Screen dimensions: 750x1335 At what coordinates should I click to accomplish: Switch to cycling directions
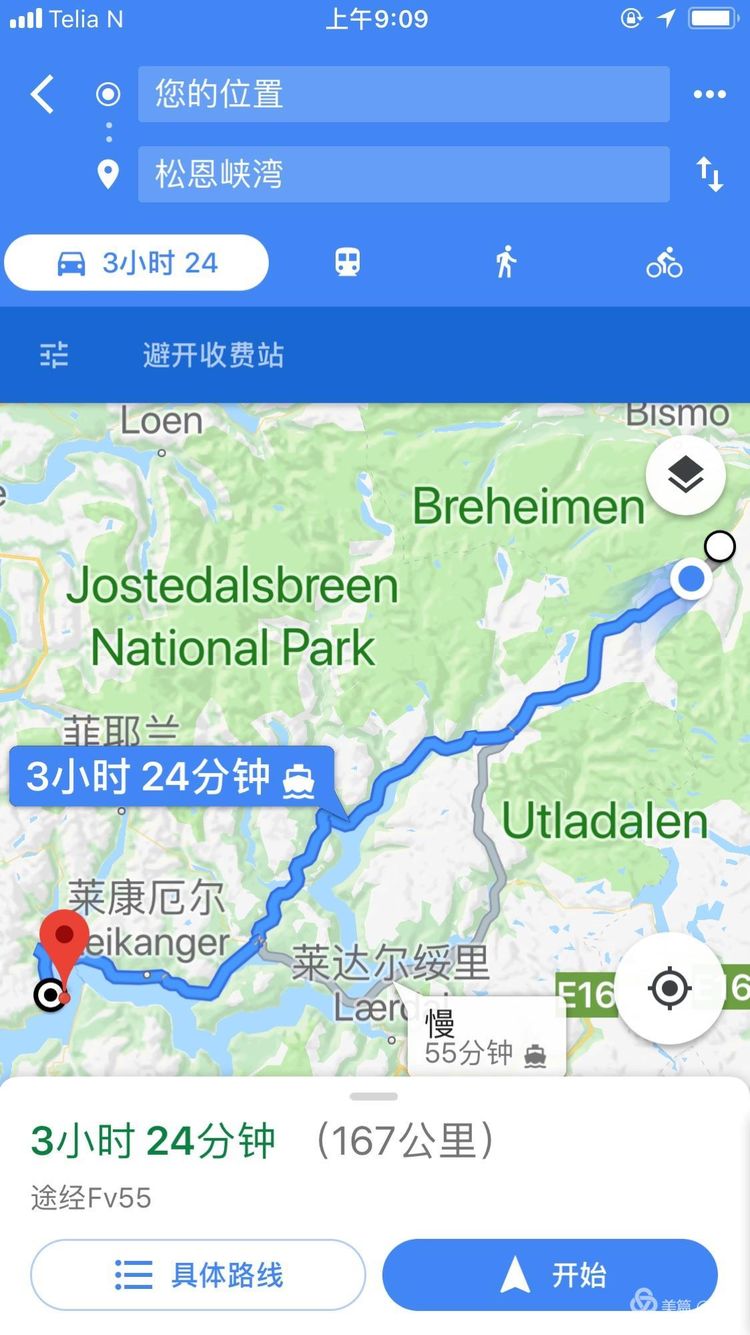point(664,263)
